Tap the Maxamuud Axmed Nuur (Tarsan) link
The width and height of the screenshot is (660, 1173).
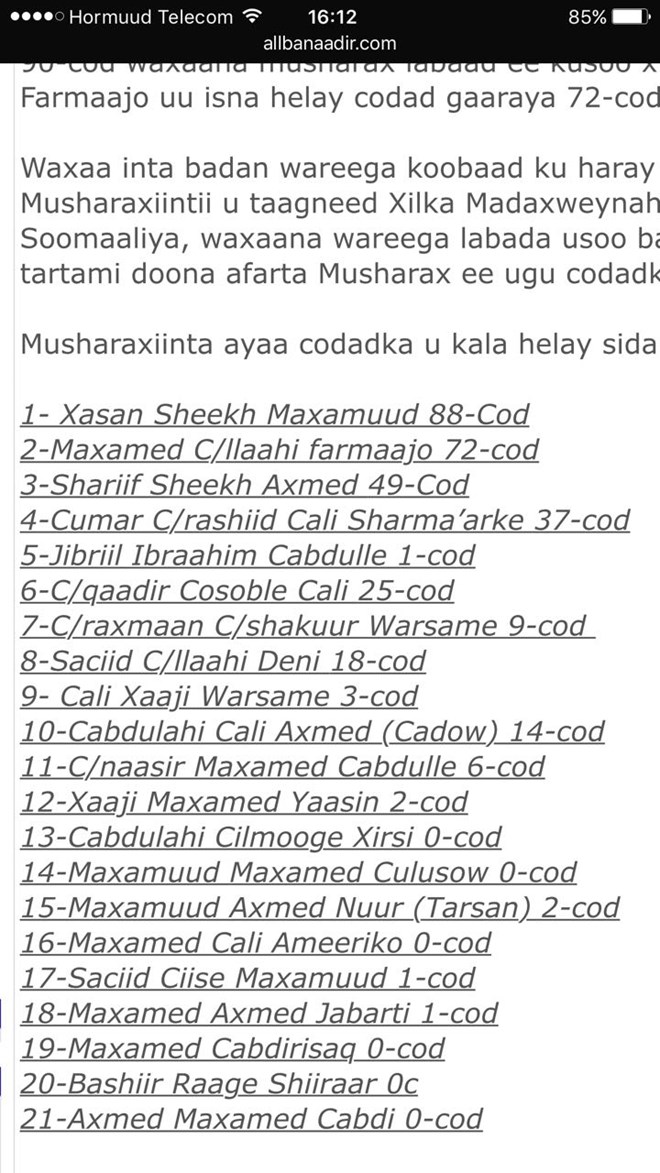320,908
